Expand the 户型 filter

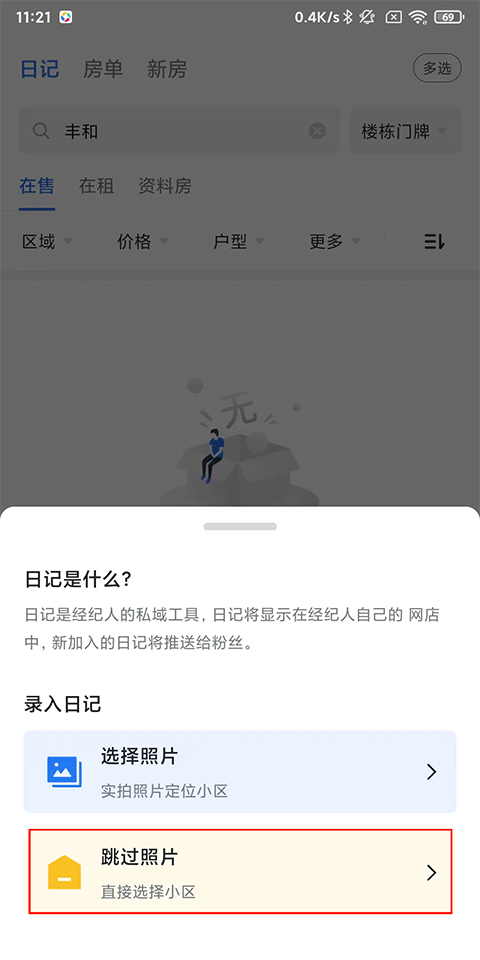pyautogui.click(x=239, y=242)
